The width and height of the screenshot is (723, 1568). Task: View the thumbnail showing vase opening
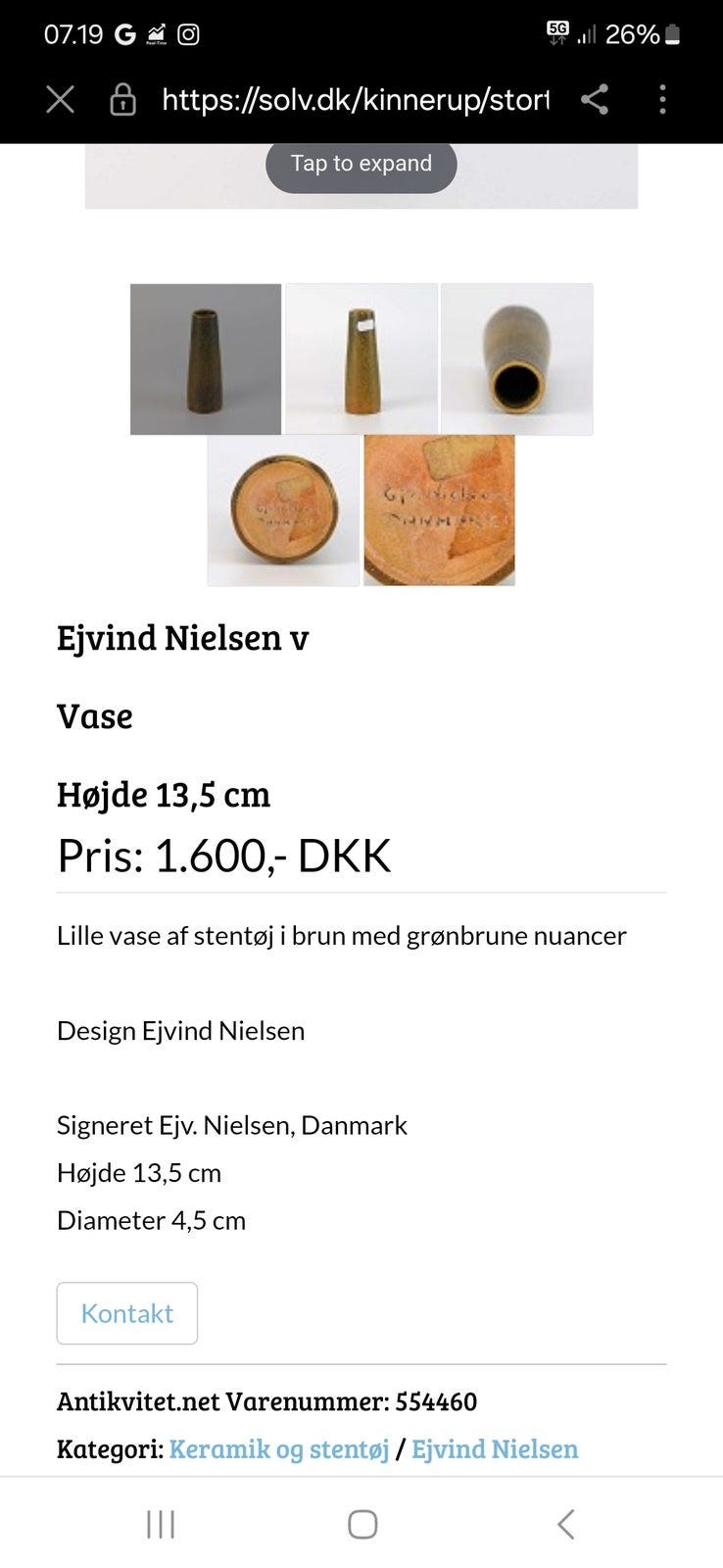(x=517, y=359)
